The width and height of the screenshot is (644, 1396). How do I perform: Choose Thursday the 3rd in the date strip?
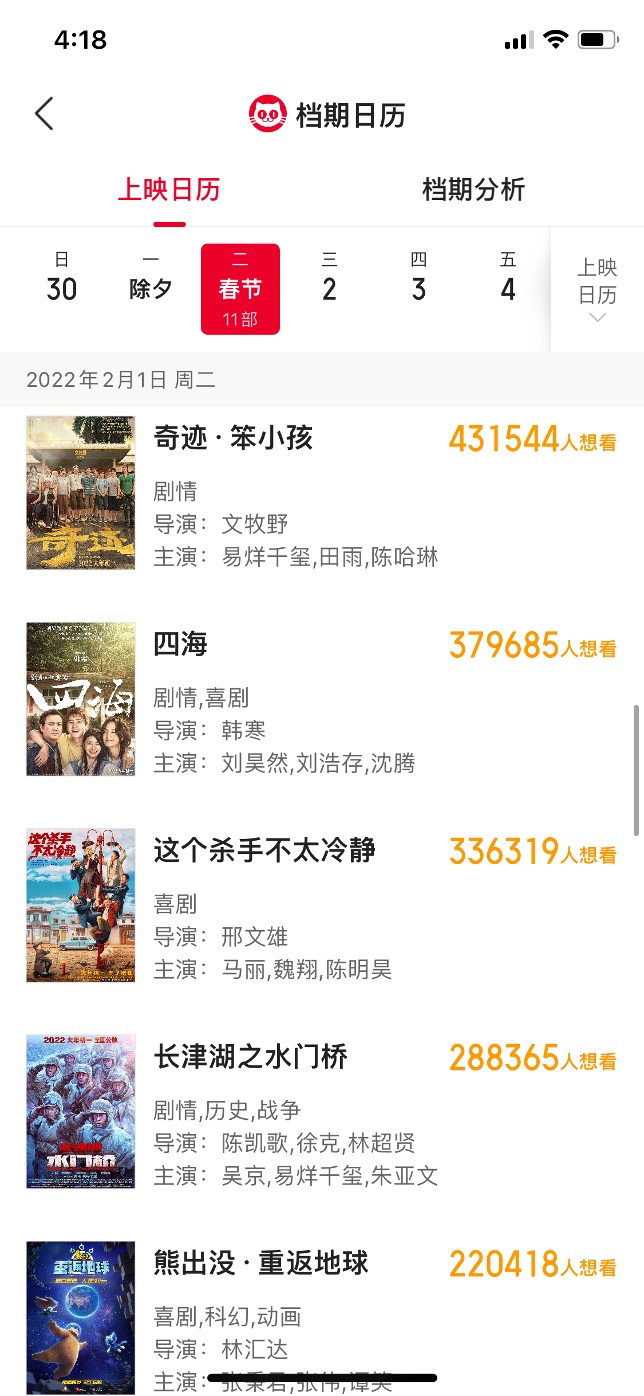[418, 279]
